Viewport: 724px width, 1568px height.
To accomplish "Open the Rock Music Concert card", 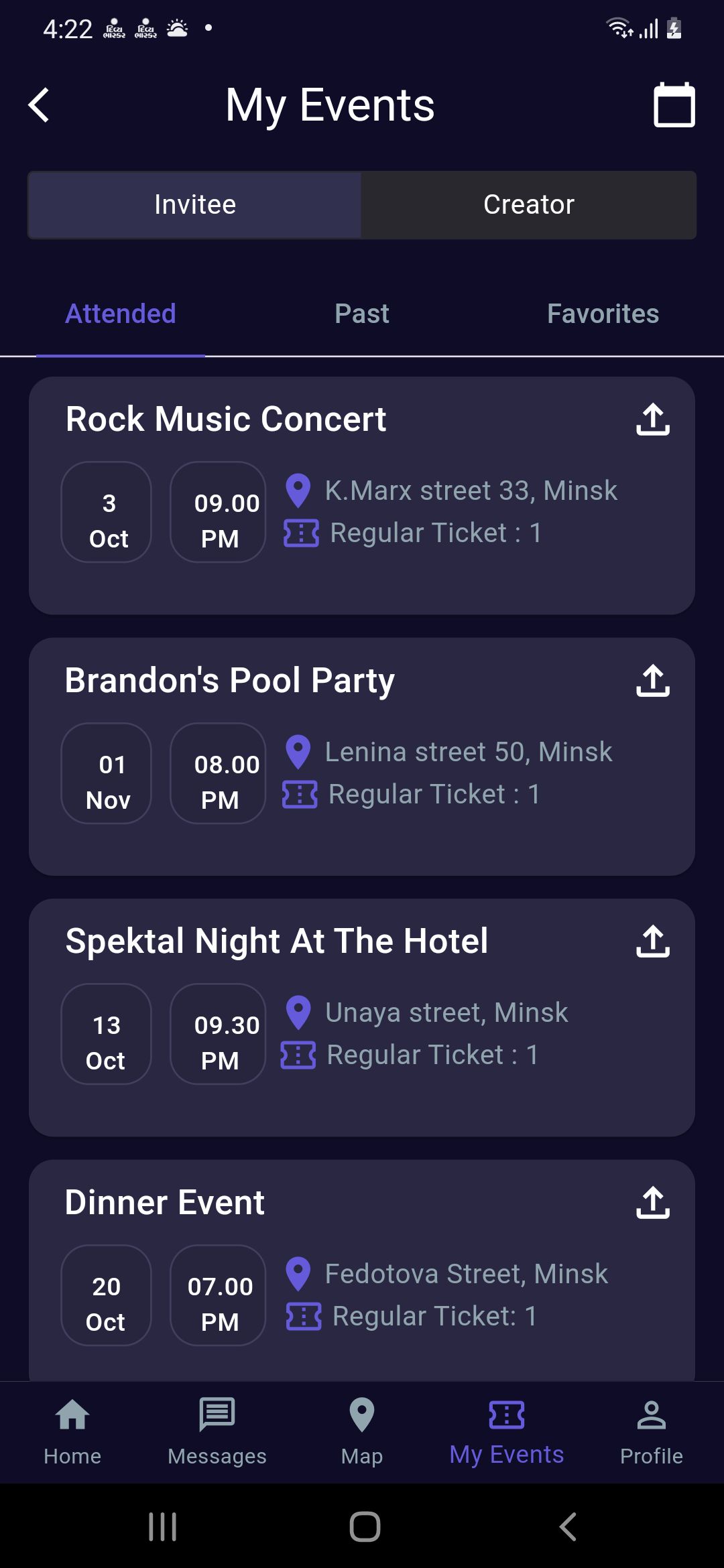I will click(x=362, y=496).
